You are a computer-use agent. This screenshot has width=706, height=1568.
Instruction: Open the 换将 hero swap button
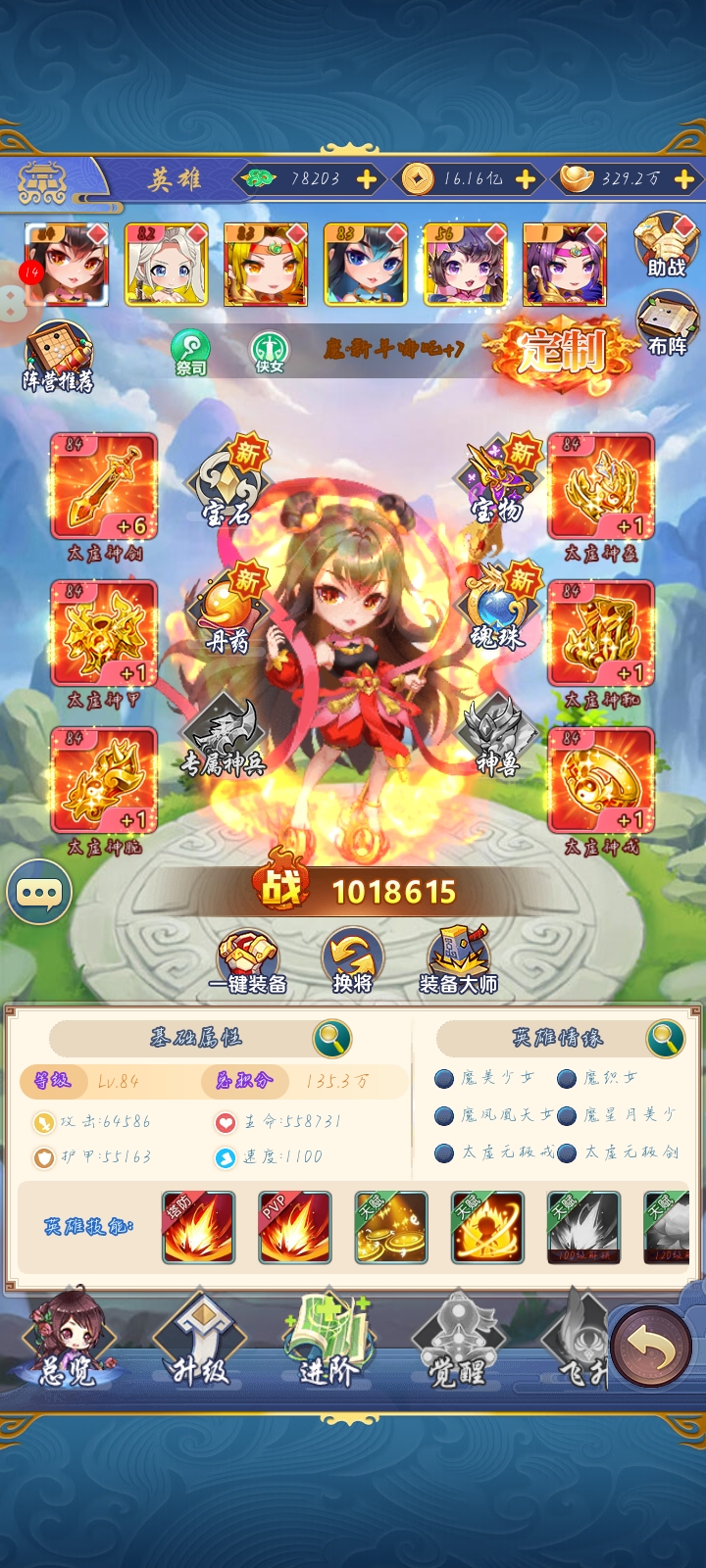pos(352,961)
